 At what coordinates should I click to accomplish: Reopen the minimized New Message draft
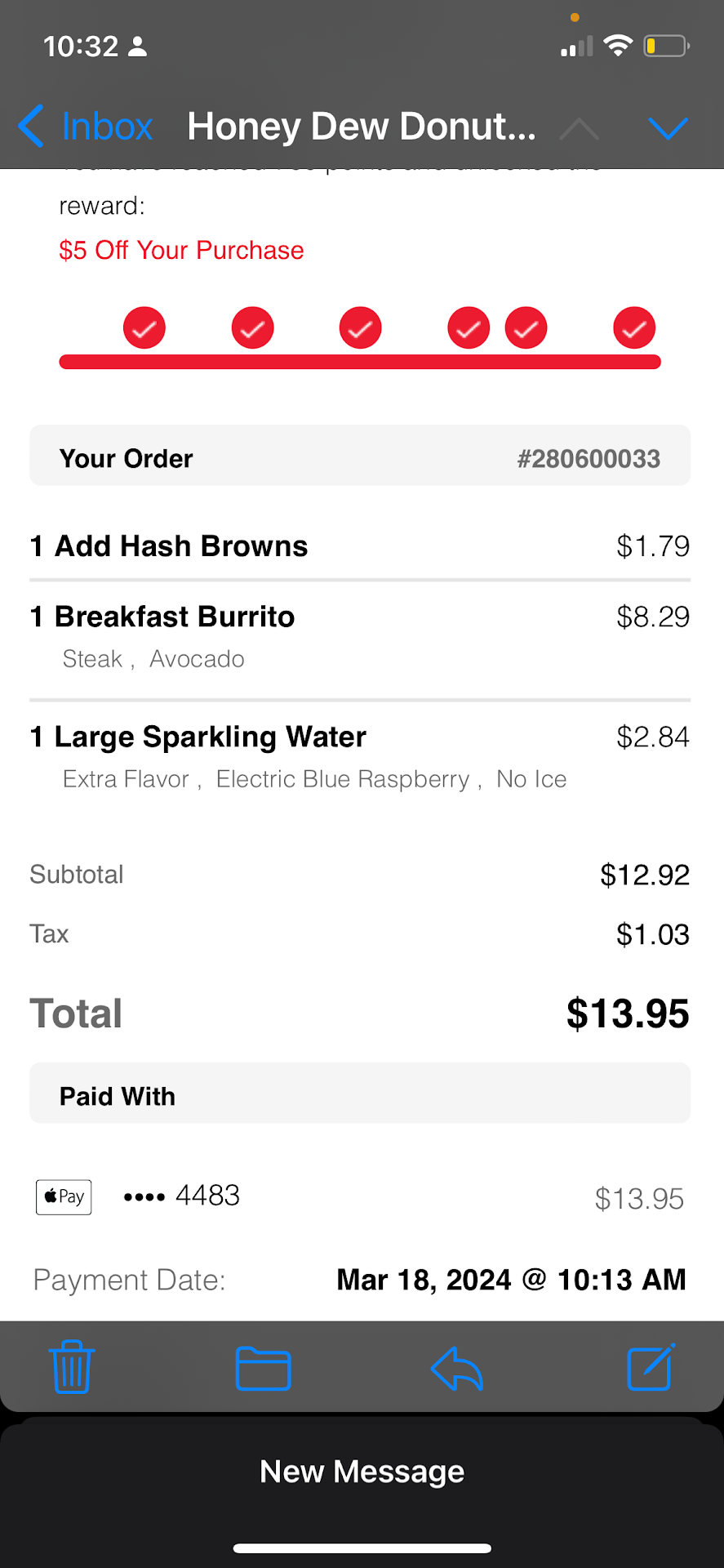362,1472
